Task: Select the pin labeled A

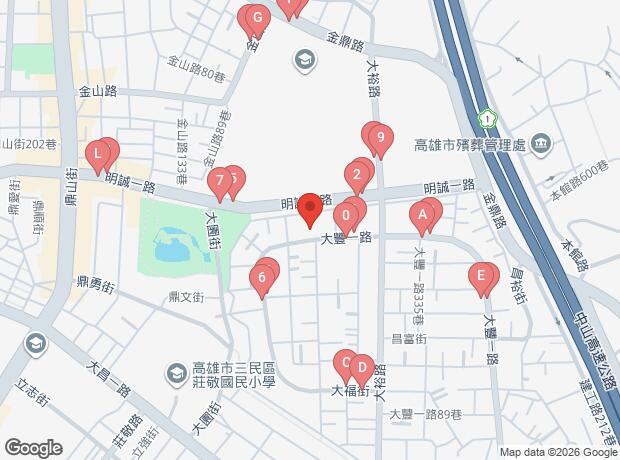Action: coord(422,216)
